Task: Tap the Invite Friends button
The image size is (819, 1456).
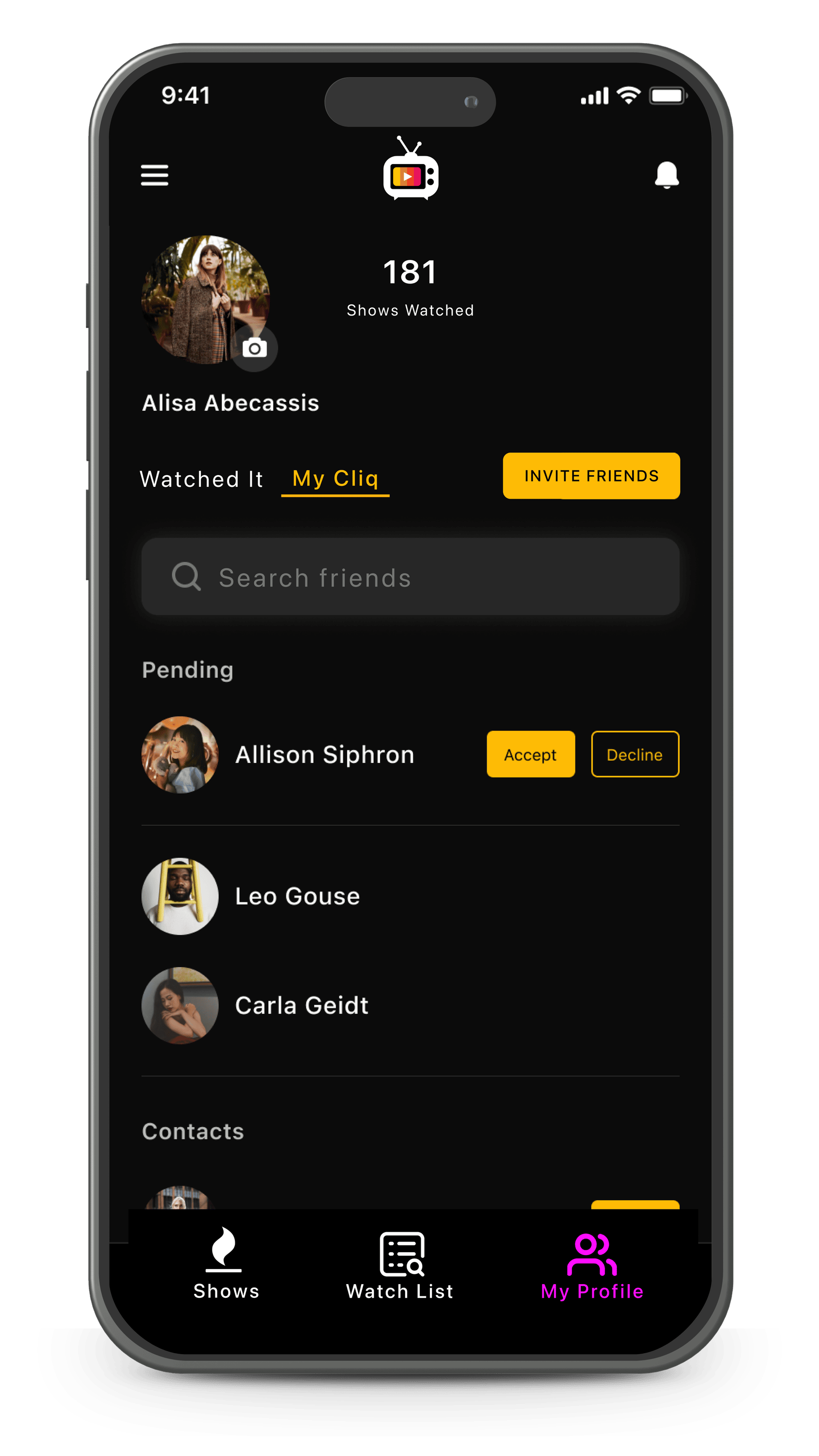Action: (591, 476)
